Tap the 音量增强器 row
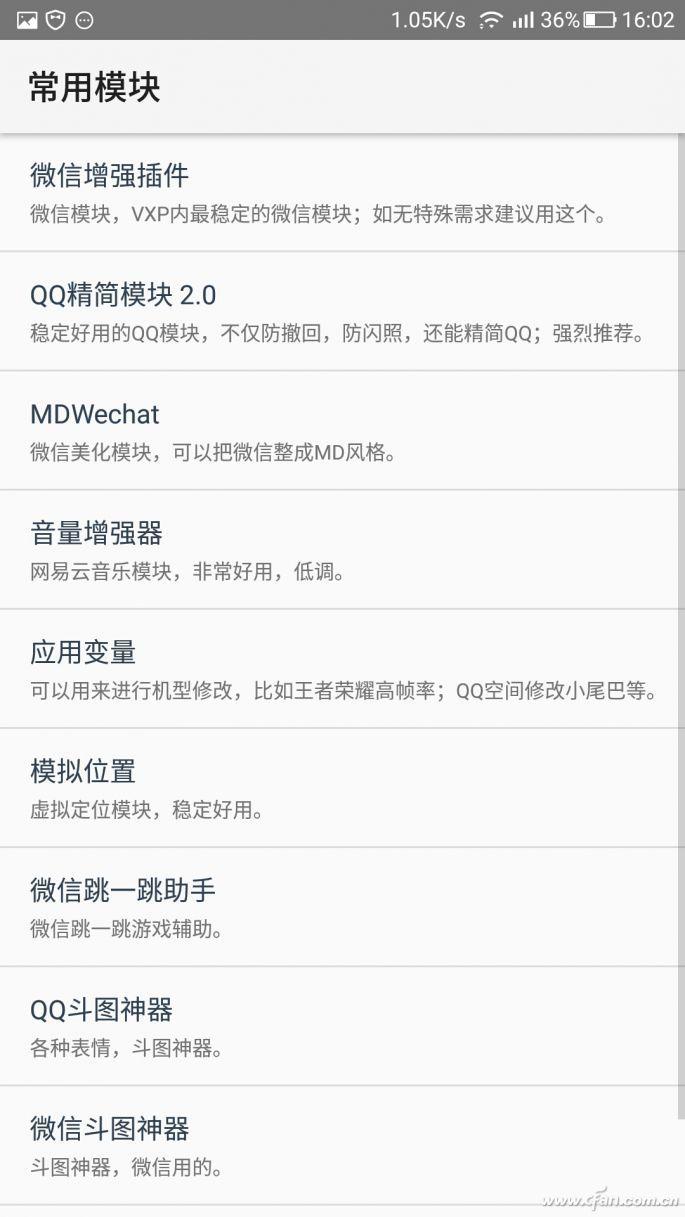Screen dimensions: 685x1217 (x=340, y=550)
